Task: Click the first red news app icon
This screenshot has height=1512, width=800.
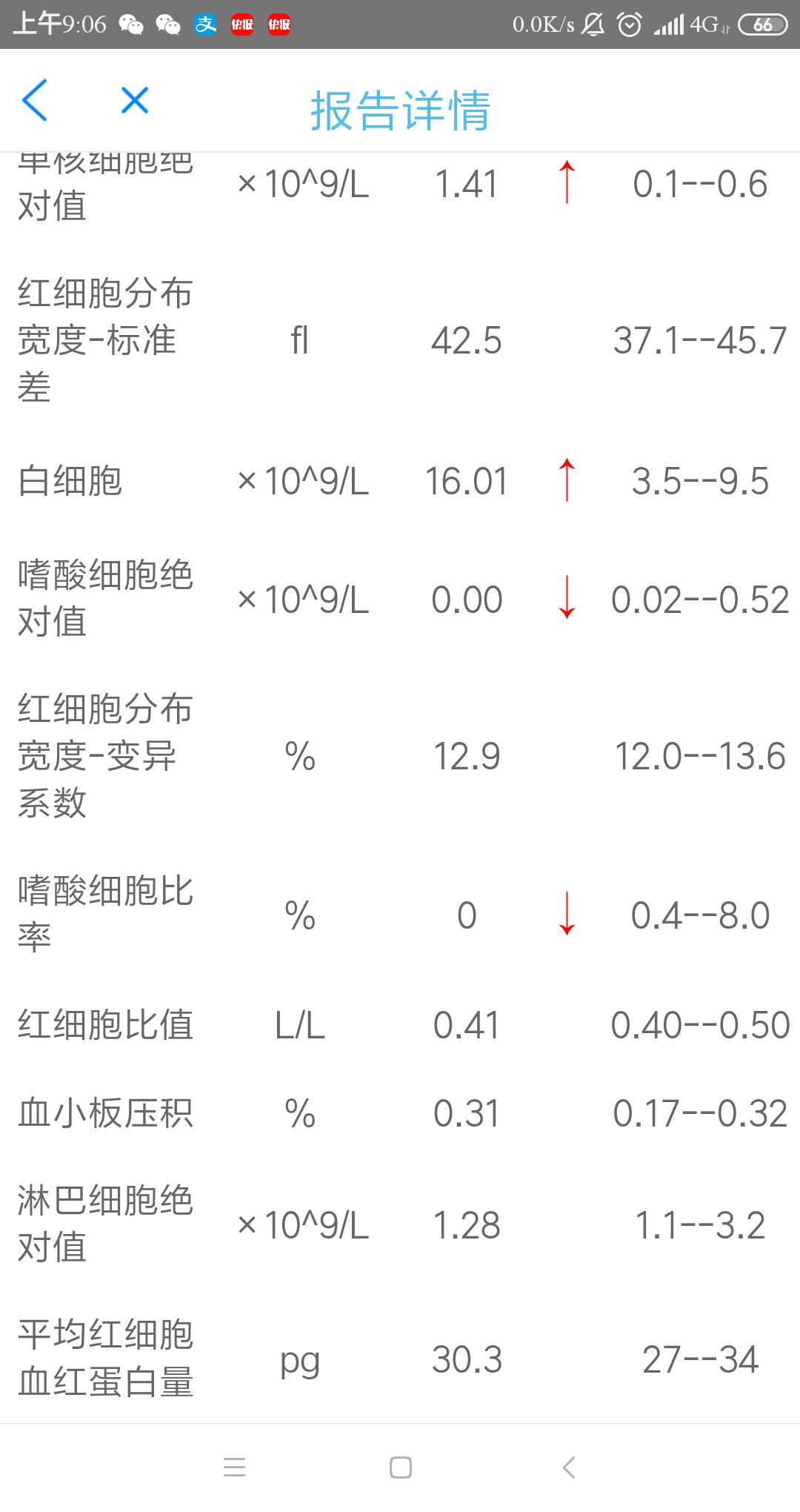Action: (243, 26)
